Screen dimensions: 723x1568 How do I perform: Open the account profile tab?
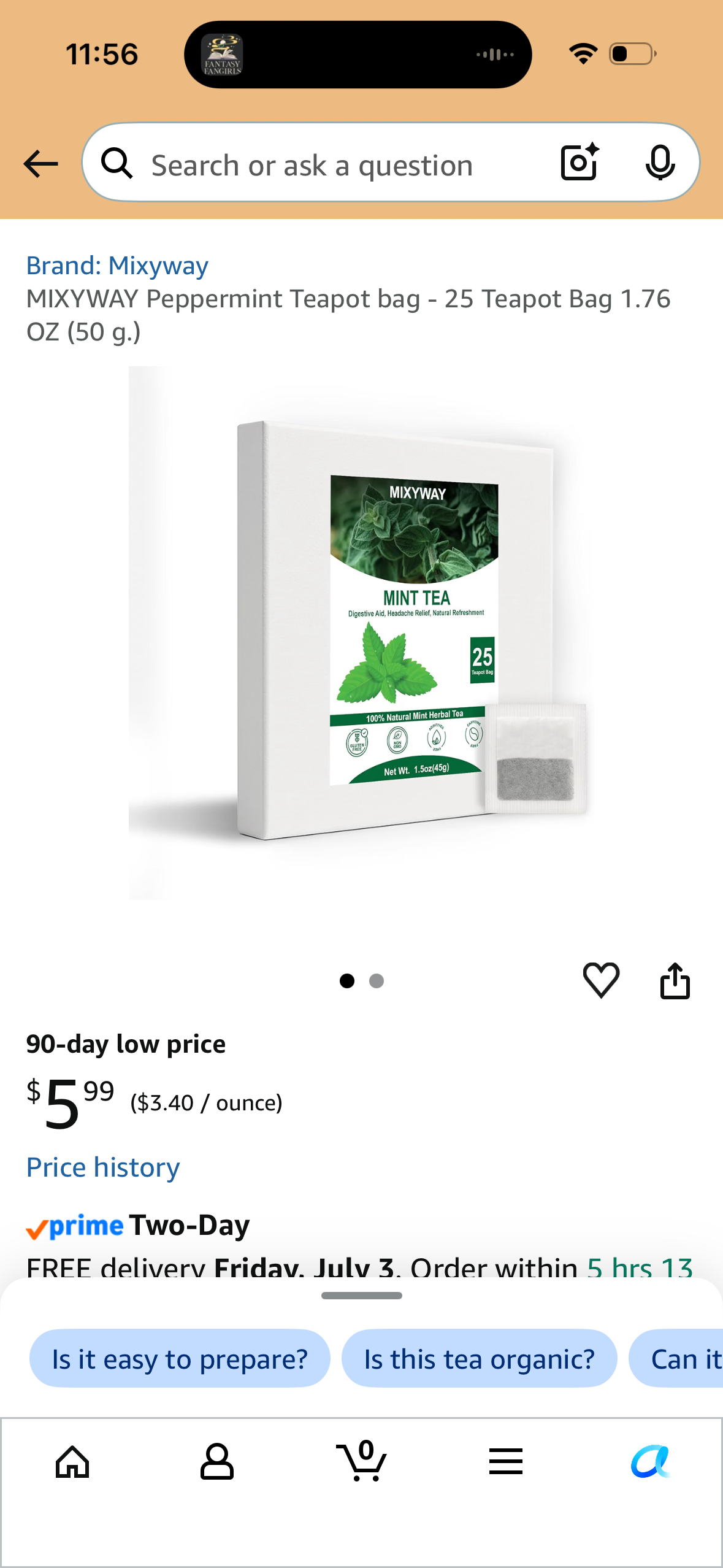[217, 1462]
